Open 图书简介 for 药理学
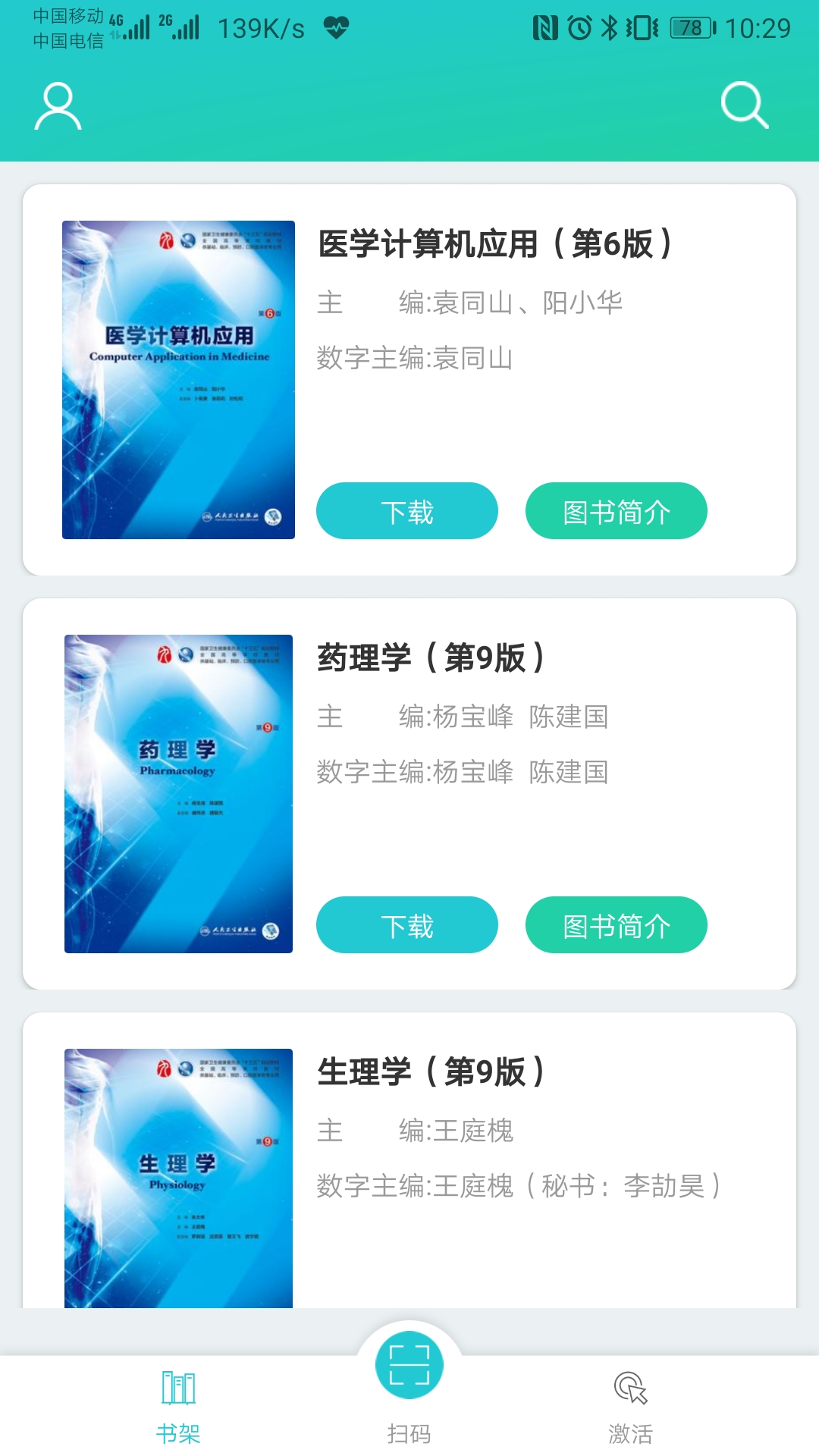 pos(616,925)
